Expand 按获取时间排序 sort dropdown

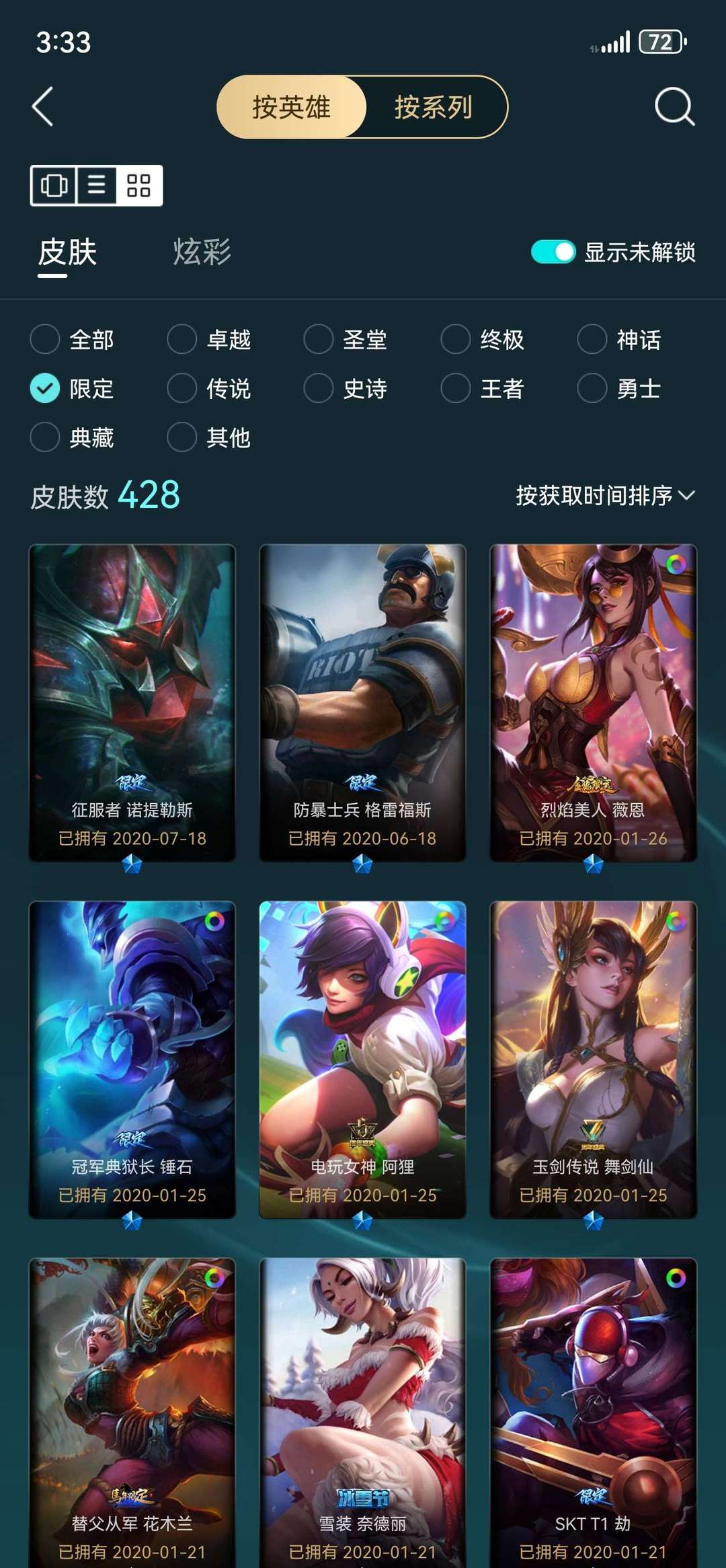[x=605, y=496]
